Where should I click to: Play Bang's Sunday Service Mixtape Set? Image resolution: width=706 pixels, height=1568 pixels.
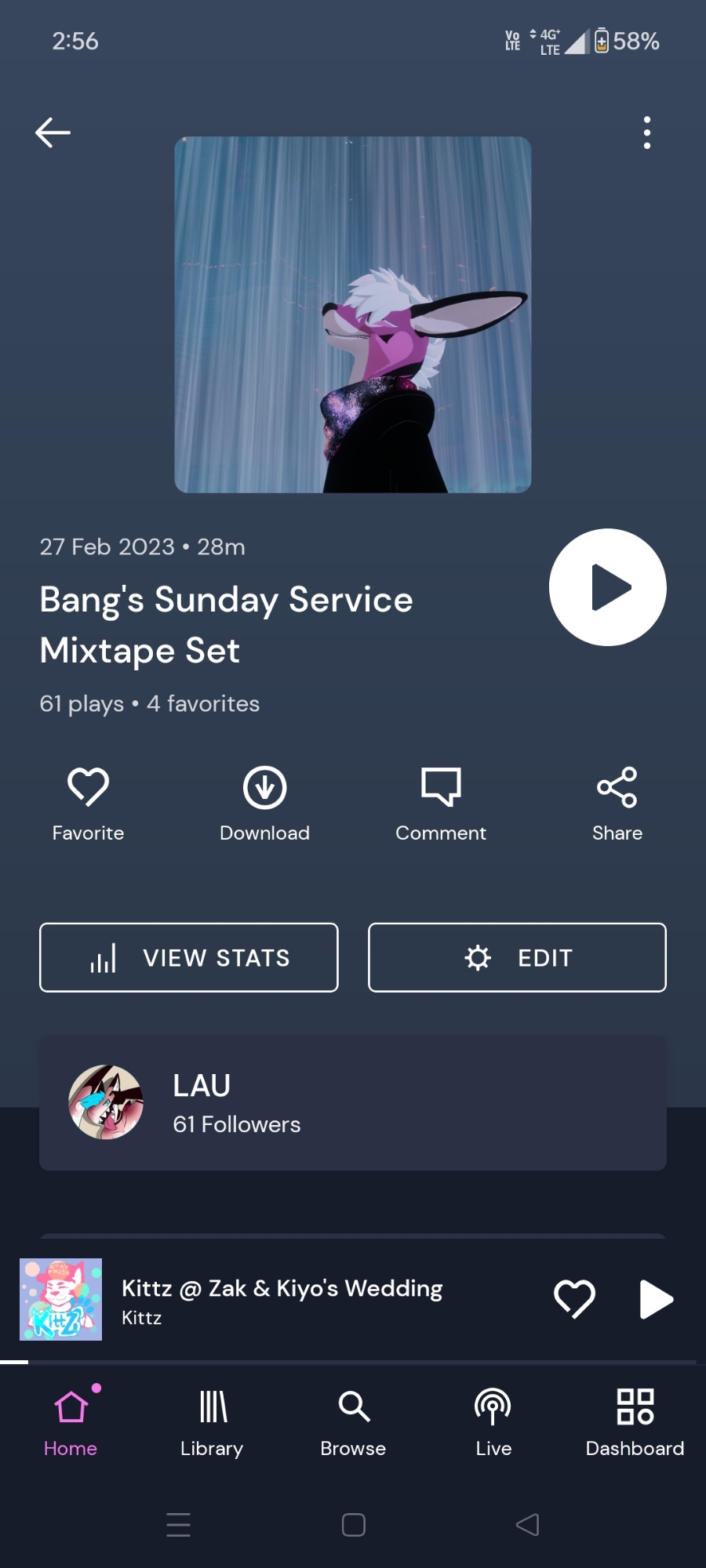tap(607, 587)
